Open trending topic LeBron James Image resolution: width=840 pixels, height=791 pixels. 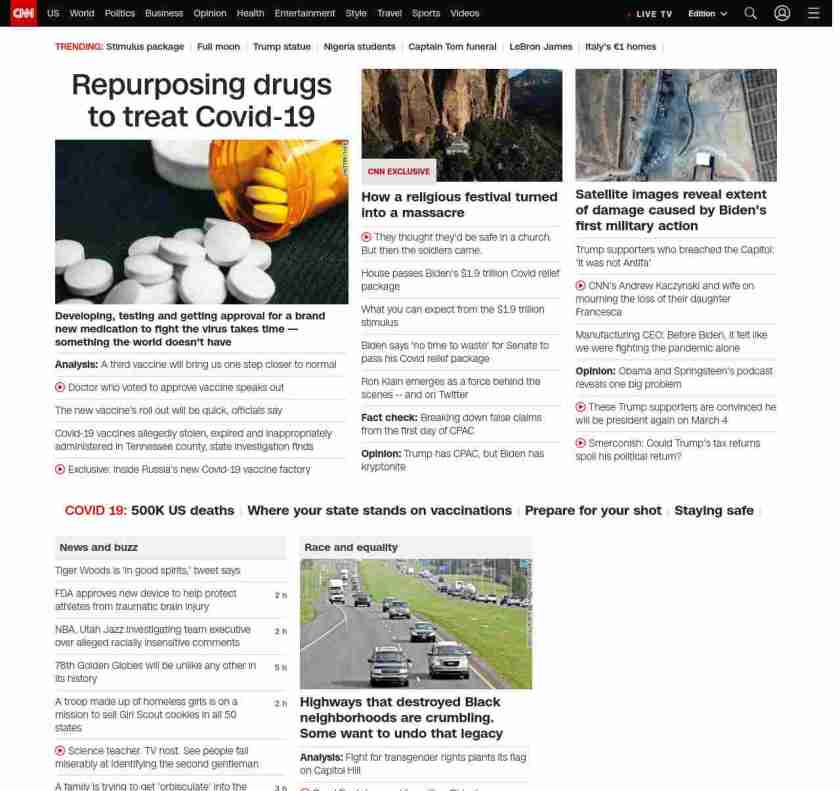540,47
